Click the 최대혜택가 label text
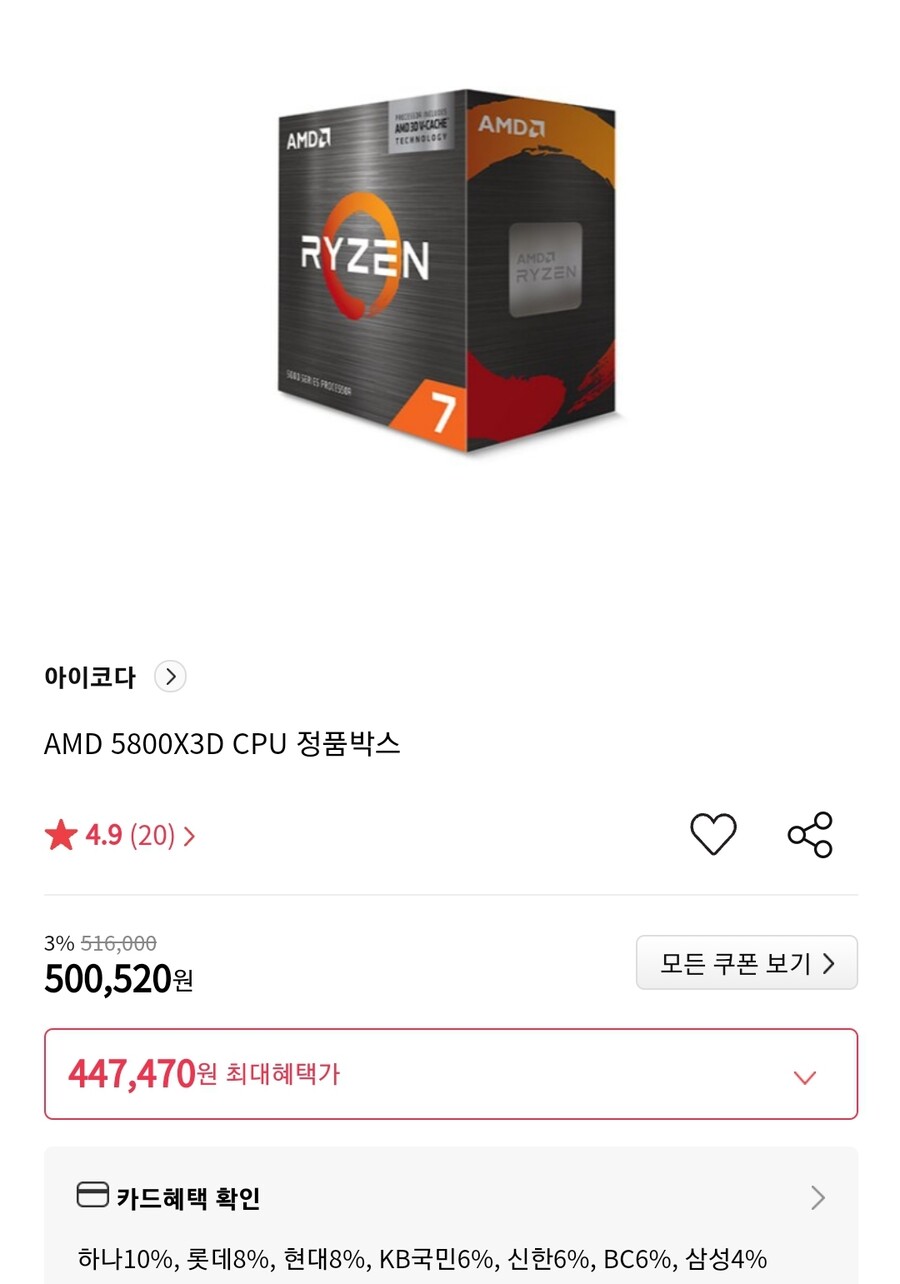Image resolution: width=900 pixels, height=1284 pixels. (x=286, y=1074)
